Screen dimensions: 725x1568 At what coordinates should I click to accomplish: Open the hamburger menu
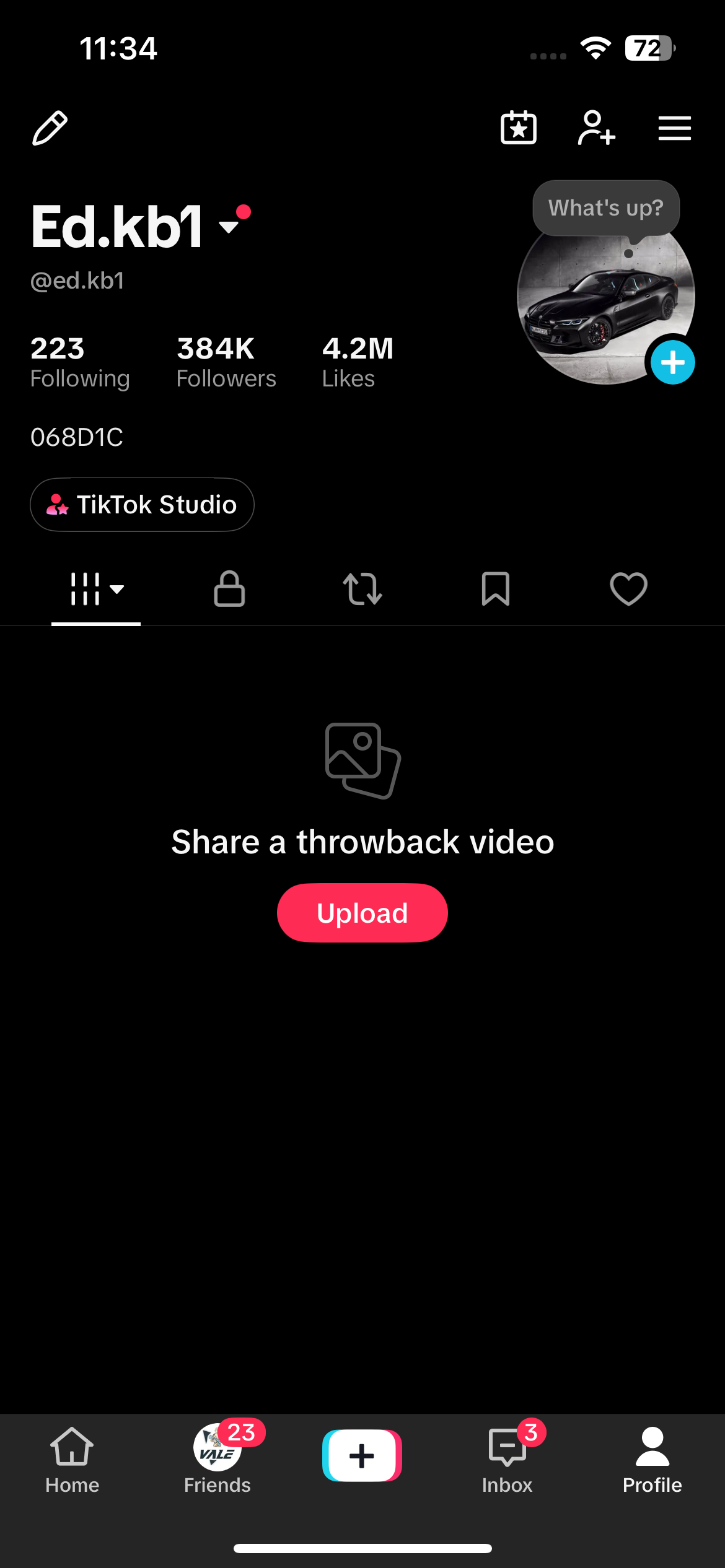[674, 128]
